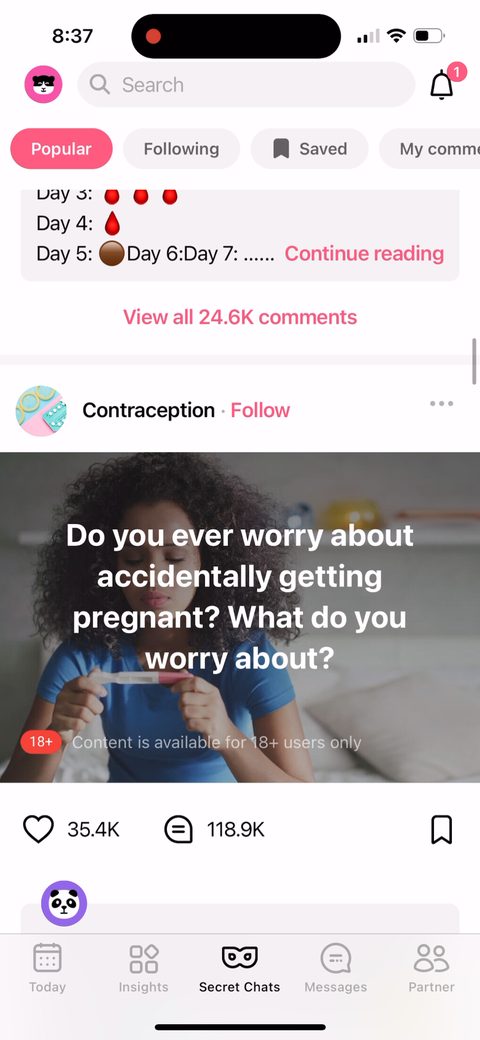Tap the Search field

(246, 84)
